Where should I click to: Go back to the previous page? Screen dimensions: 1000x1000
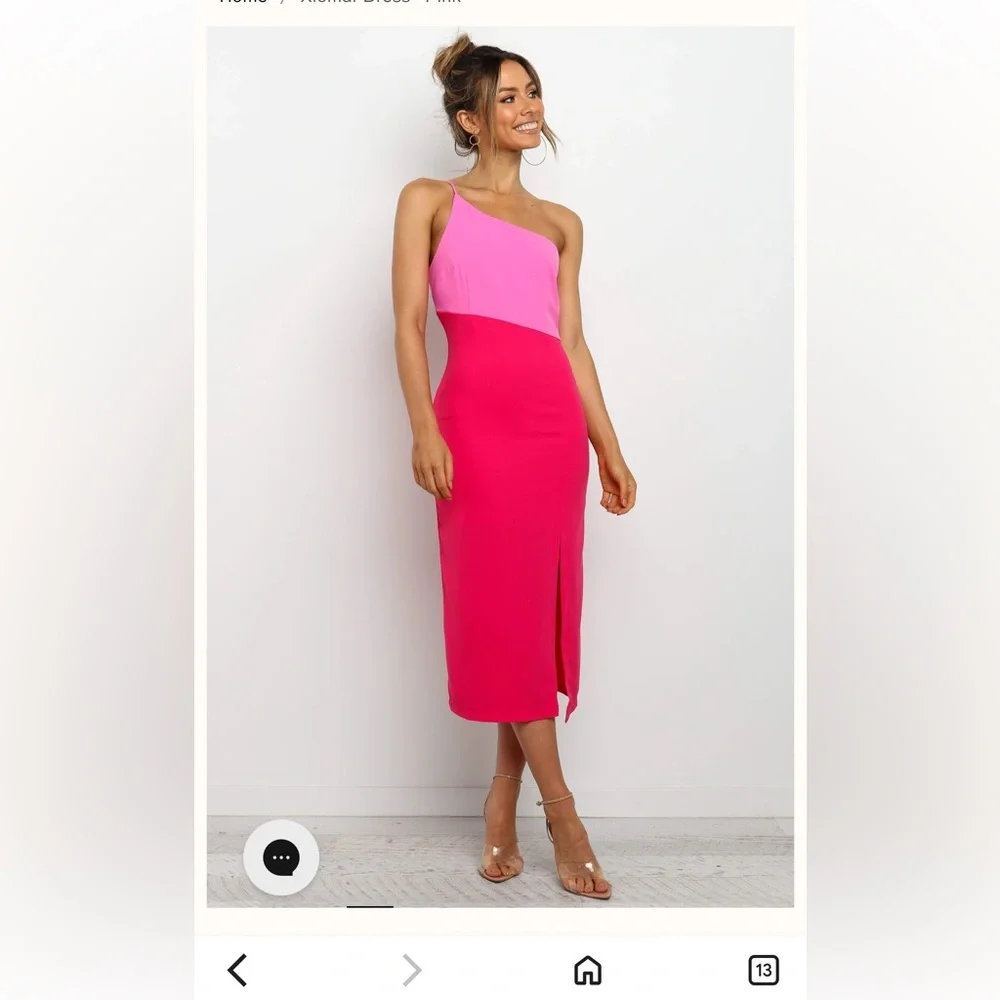[237, 970]
